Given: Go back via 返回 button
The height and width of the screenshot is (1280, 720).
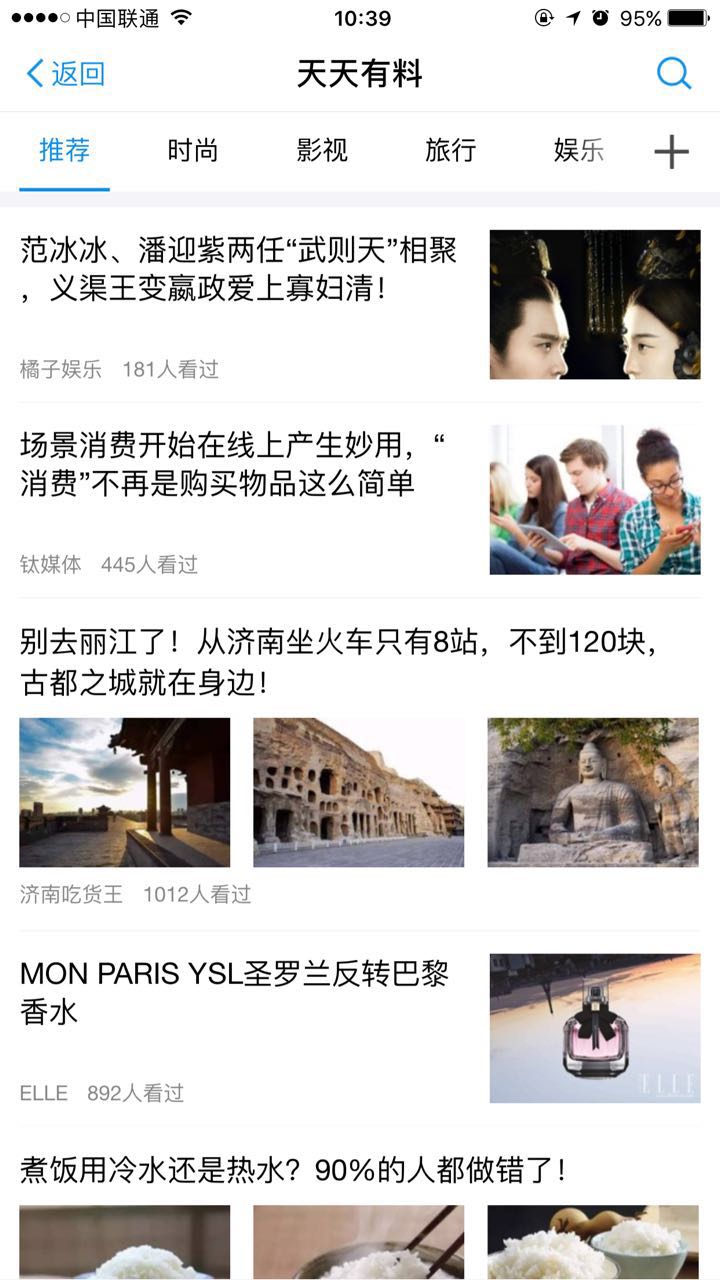Looking at the screenshot, I should pos(66,74).
